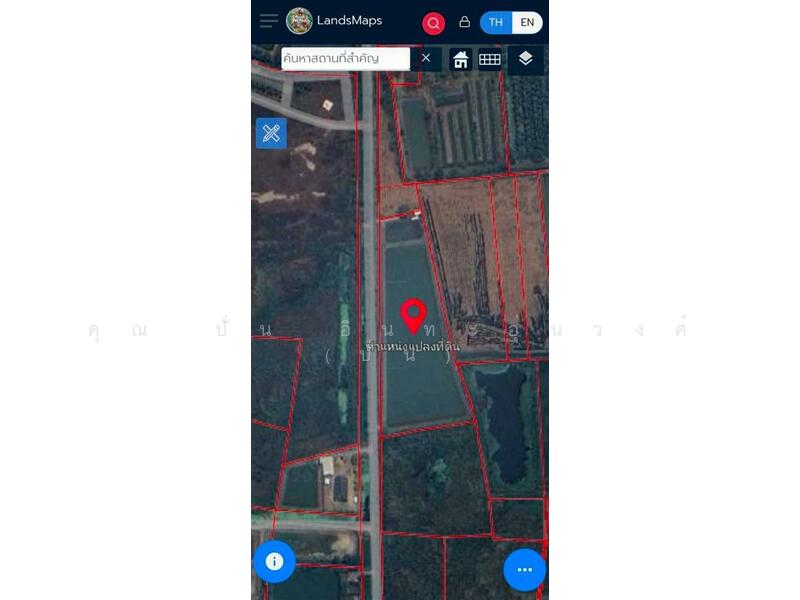Select the TH language option
The image size is (800, 600).
tap(496, 22)
